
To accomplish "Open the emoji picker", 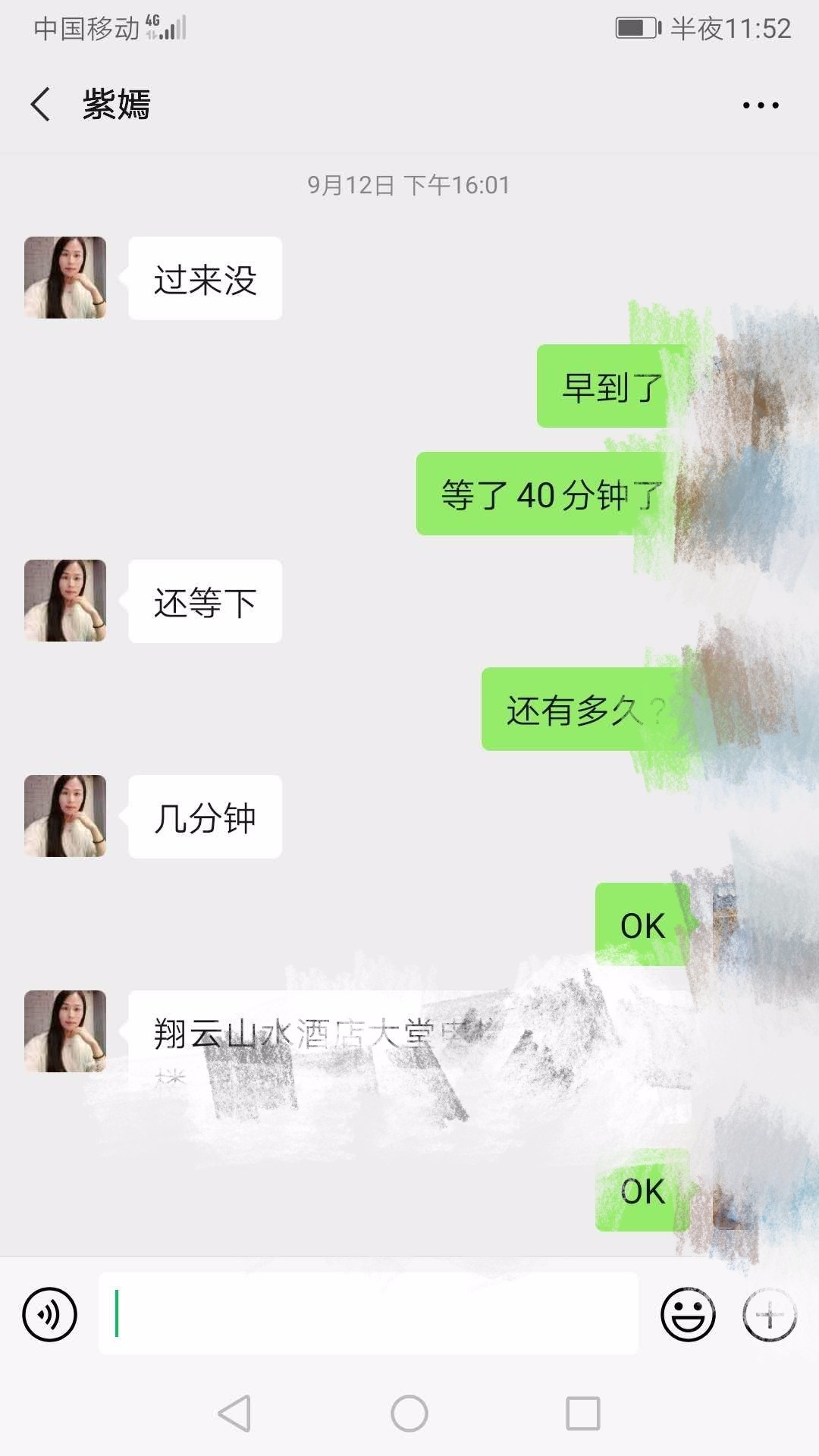I will [x=688, y=1314].
